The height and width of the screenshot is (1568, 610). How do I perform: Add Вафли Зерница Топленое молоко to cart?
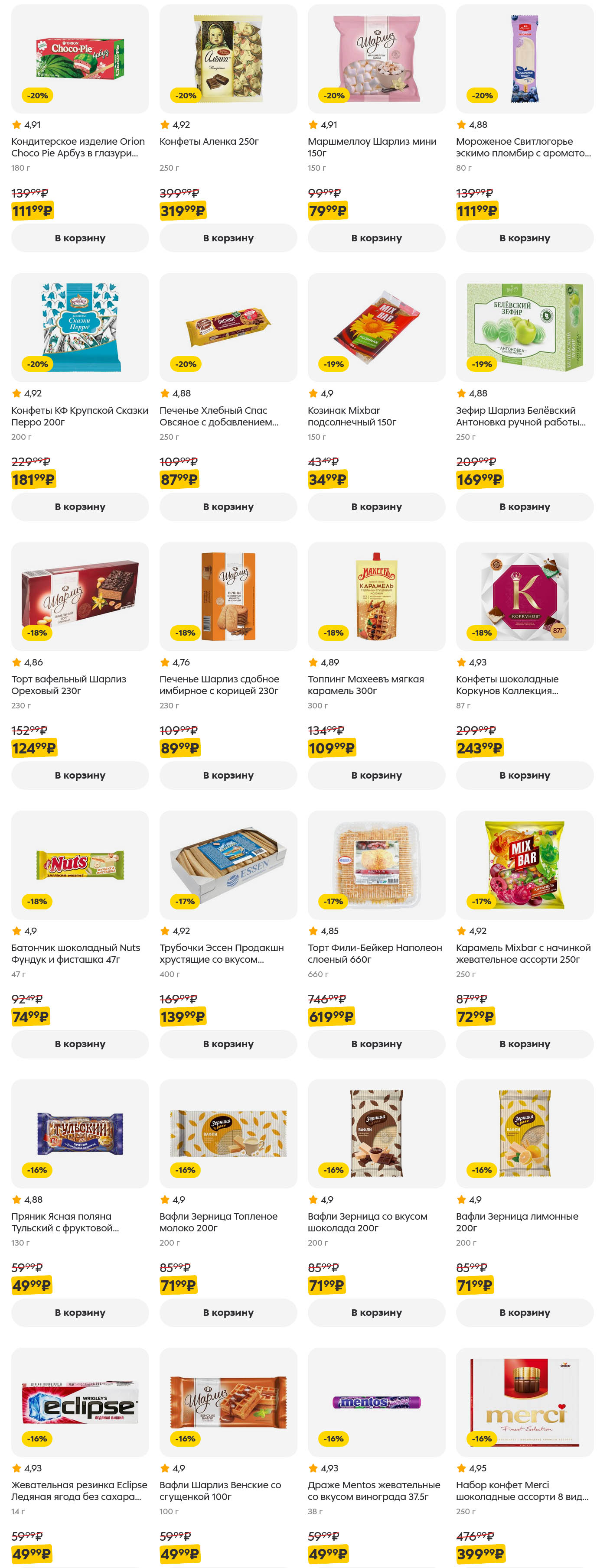tap(228, 1312)
